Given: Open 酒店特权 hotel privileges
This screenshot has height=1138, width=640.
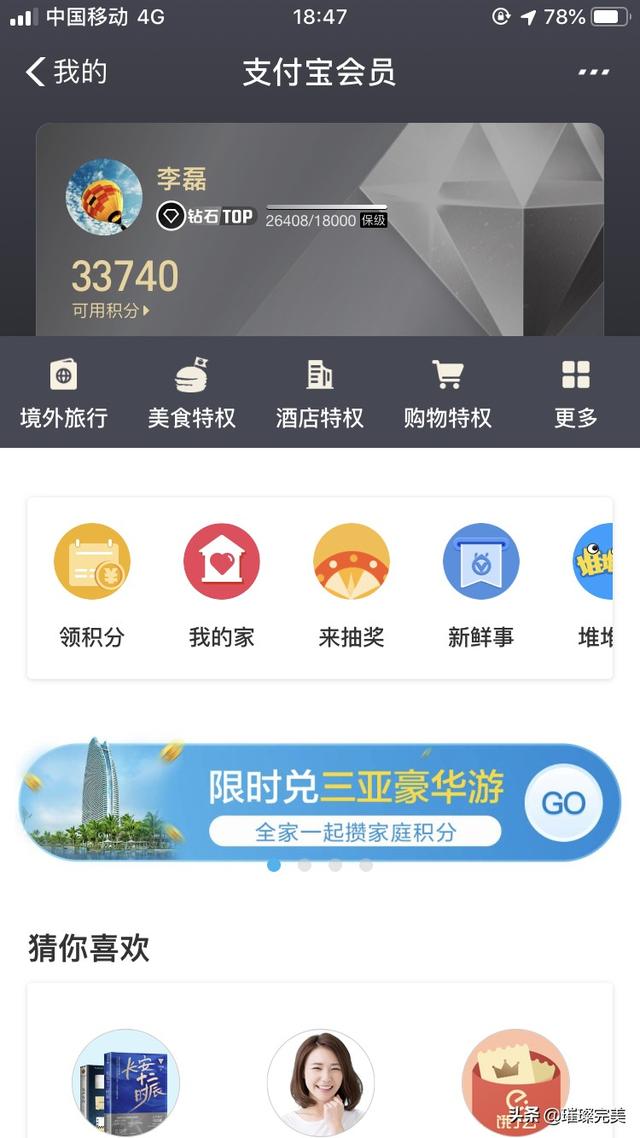Looking at the screenshot, I should pos(320,394).
